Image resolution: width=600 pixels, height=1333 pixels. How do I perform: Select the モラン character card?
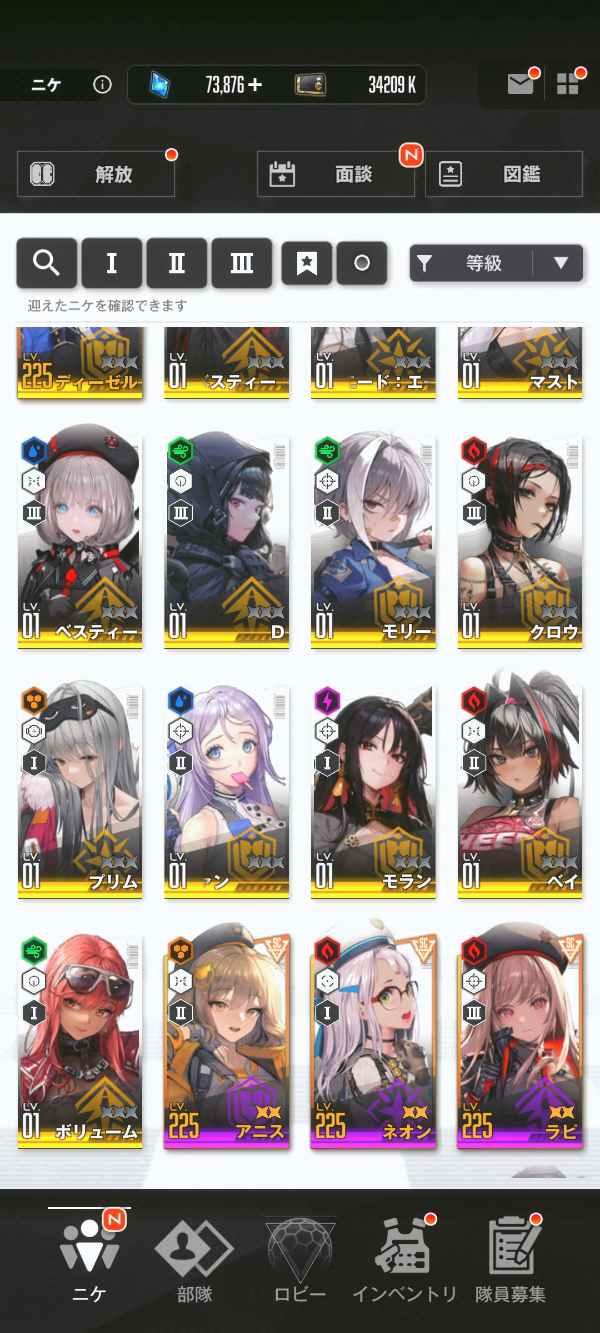point(372,790)
